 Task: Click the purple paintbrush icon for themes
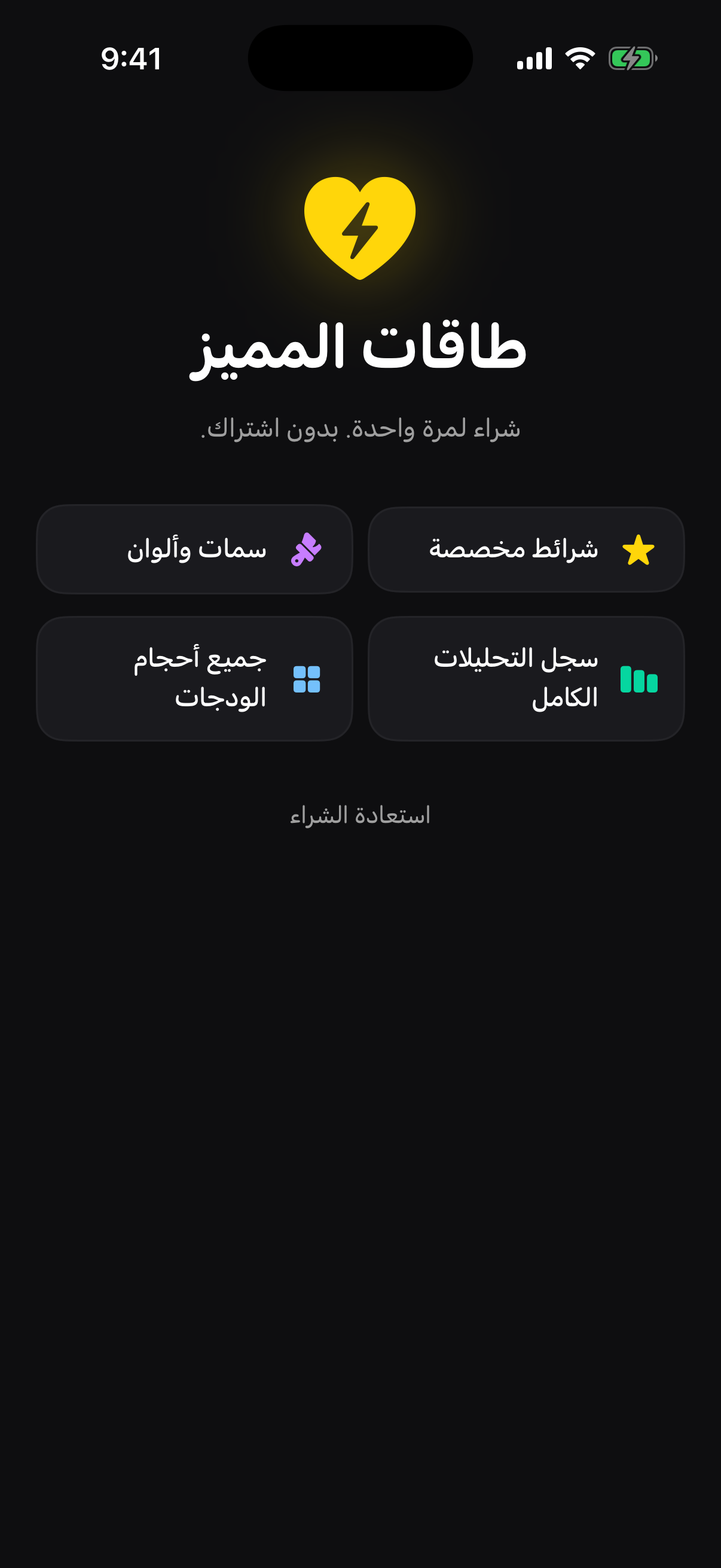(x=308, y=550)
